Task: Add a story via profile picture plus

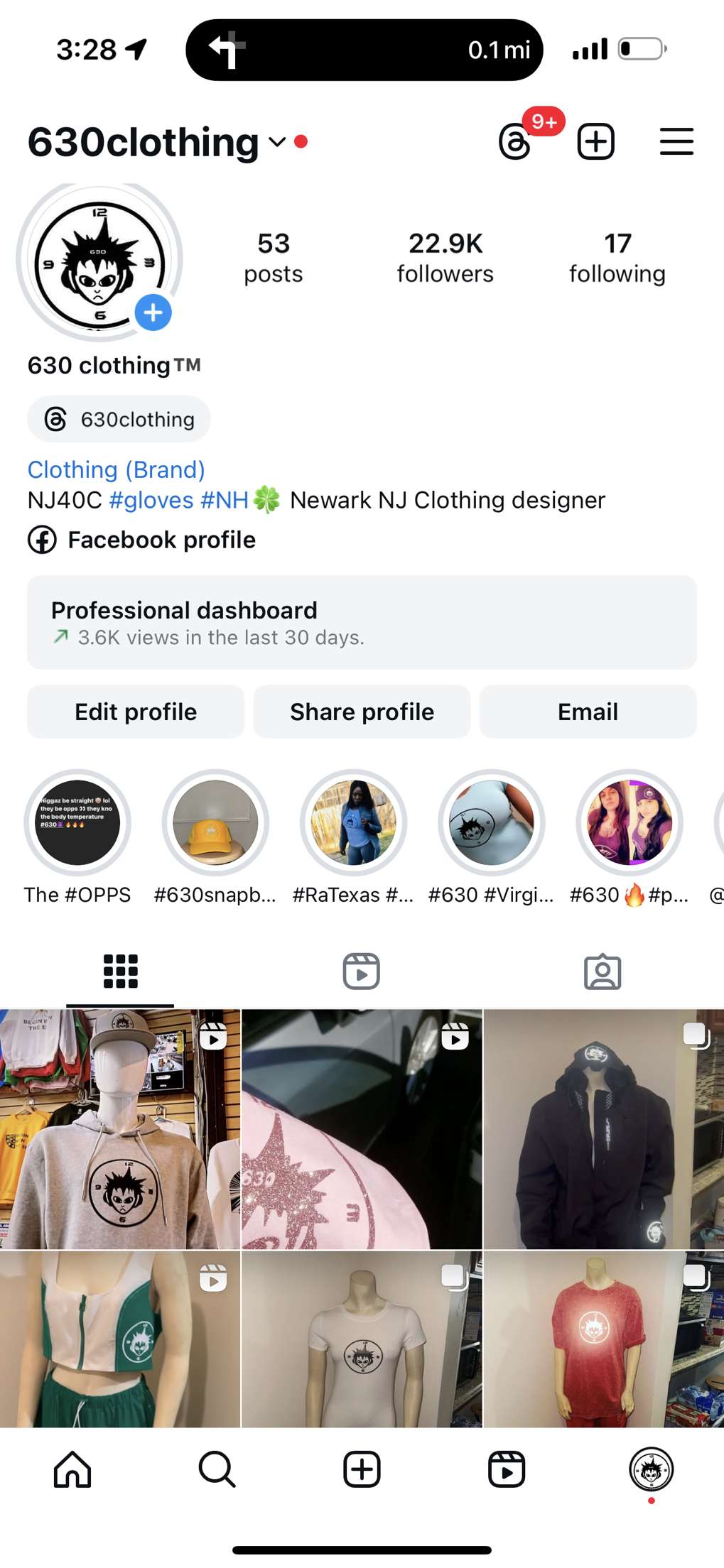Action: [x=153, y=312]
